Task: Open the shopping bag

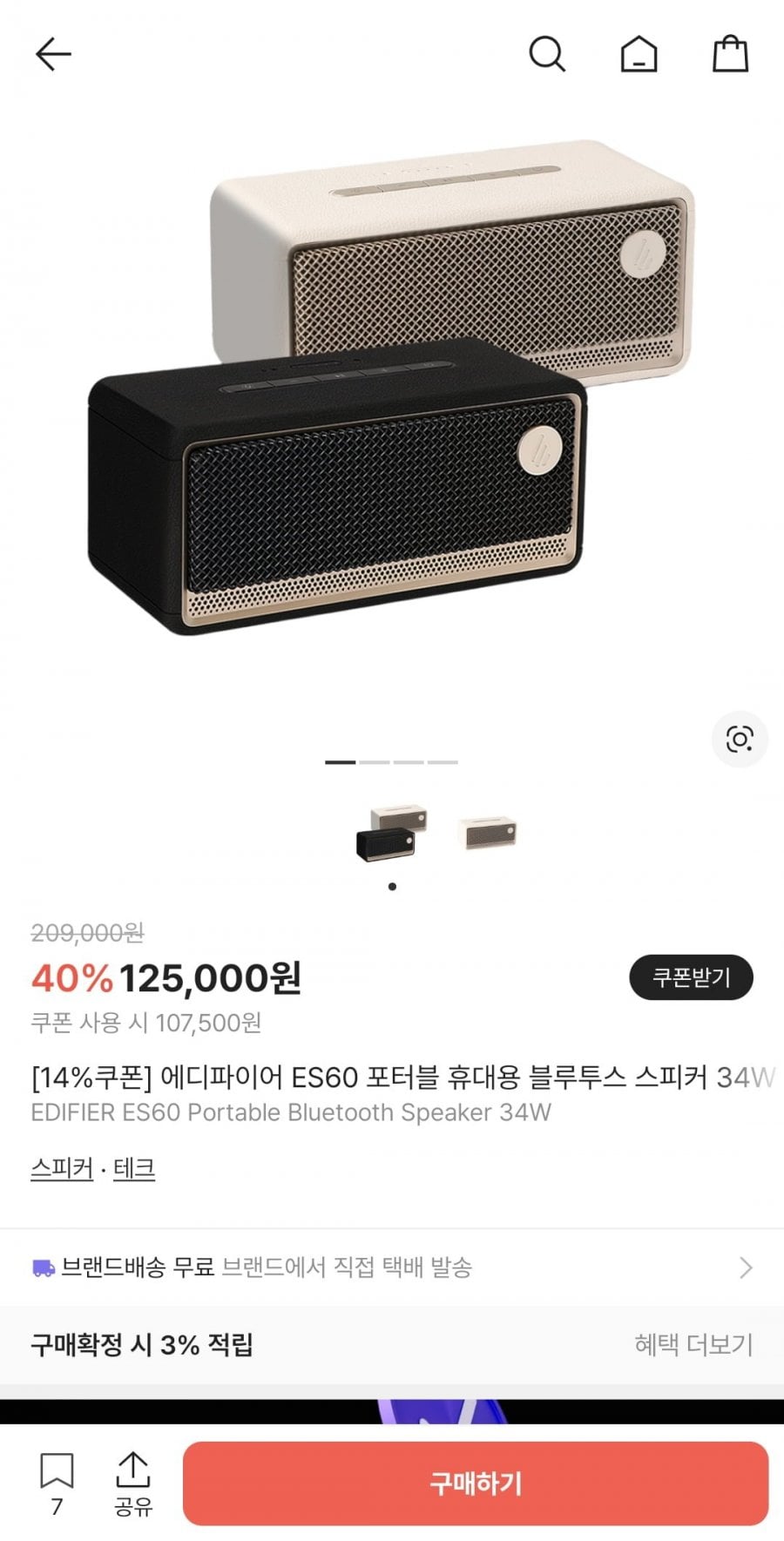Action: pyautogui.click(x=730, y=54)
